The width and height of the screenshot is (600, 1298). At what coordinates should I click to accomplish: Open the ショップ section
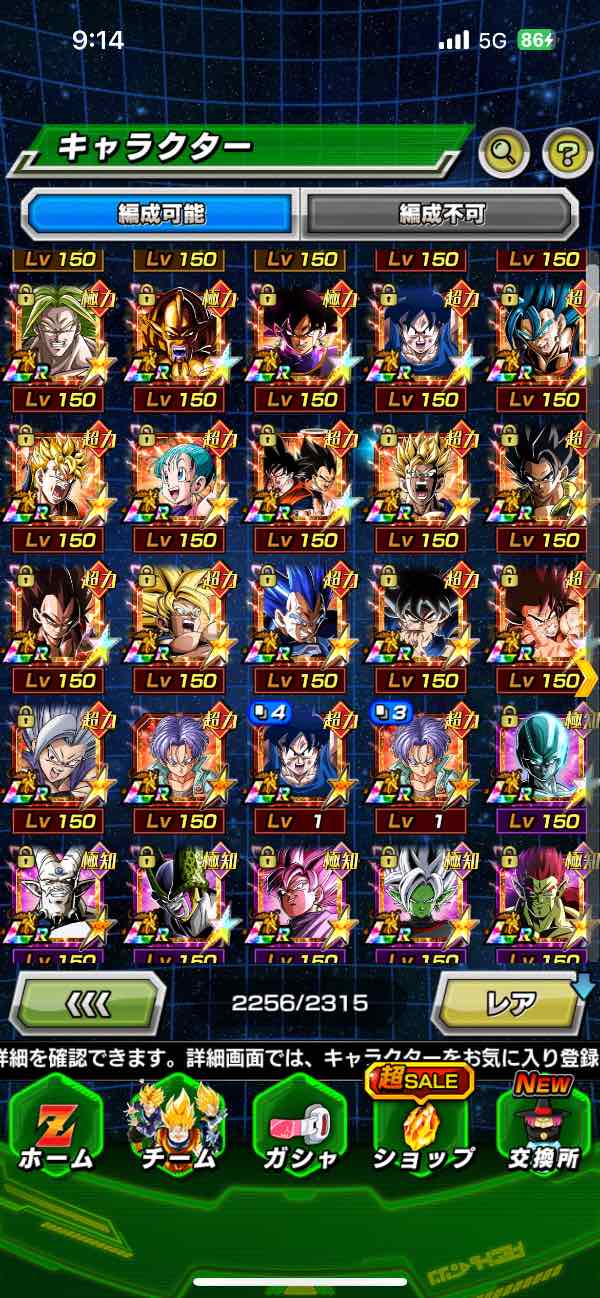pos(422,1128)
